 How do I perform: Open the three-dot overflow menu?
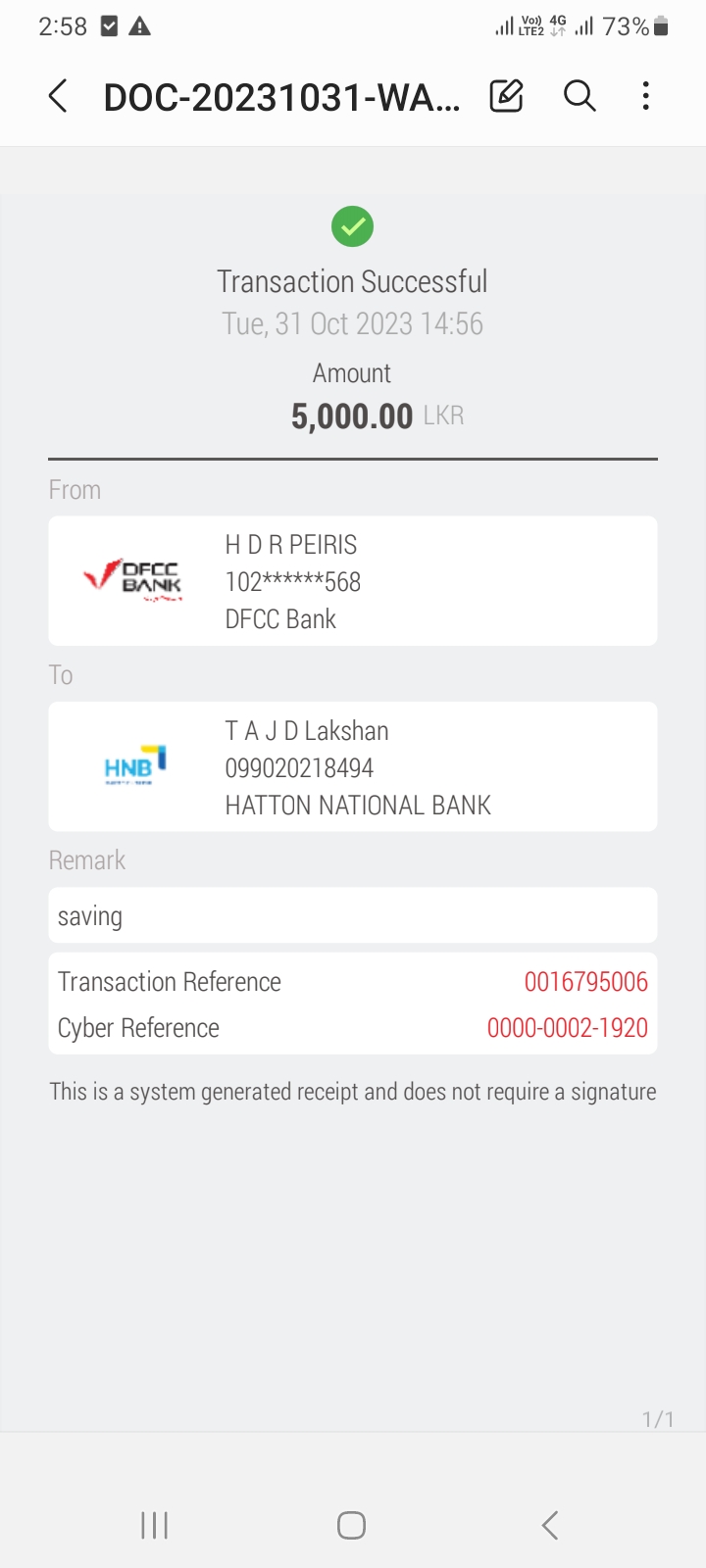pyautogui.click(x=645, y=96)
